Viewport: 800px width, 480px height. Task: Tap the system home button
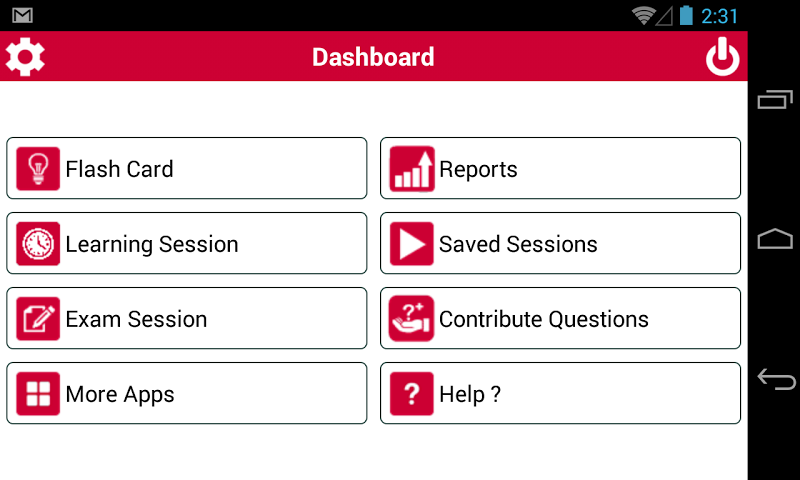775,239
